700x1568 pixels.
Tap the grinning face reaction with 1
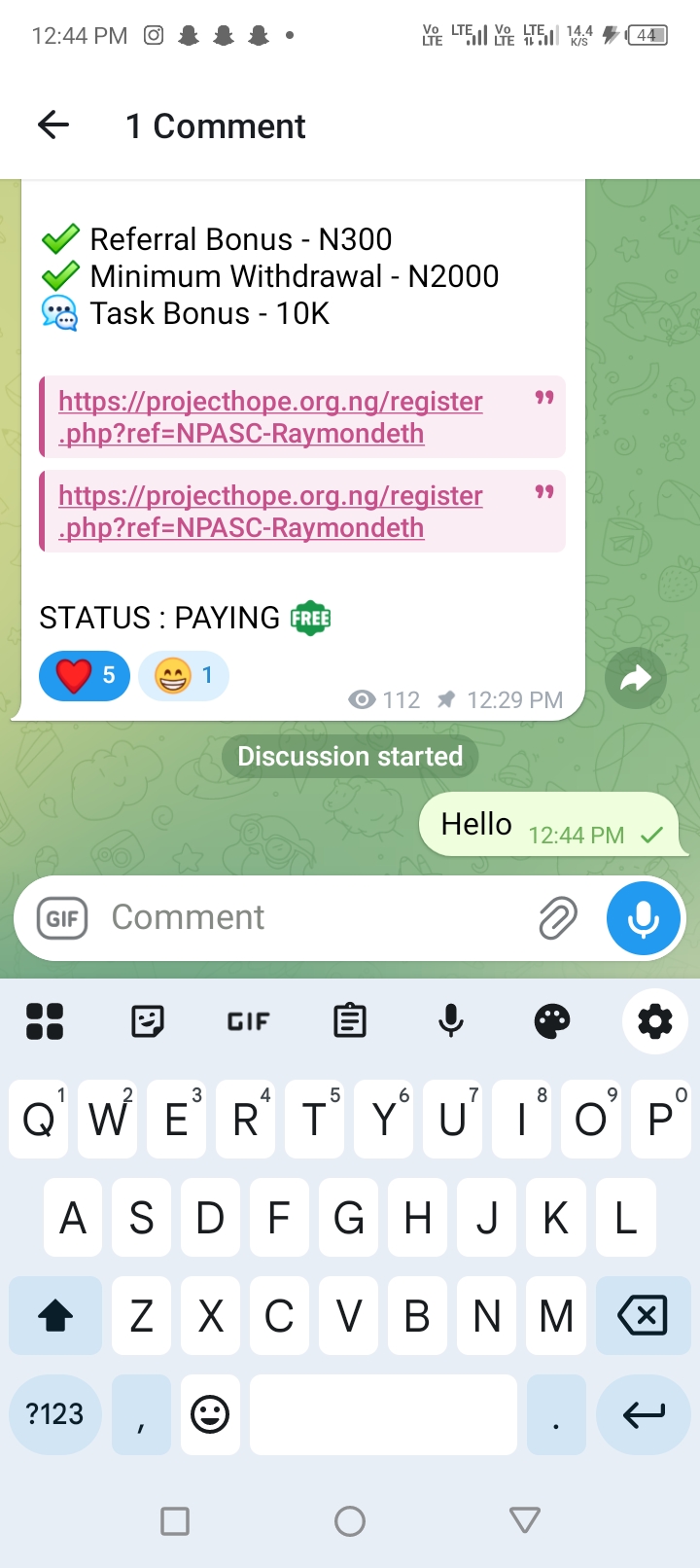(184, 675)
